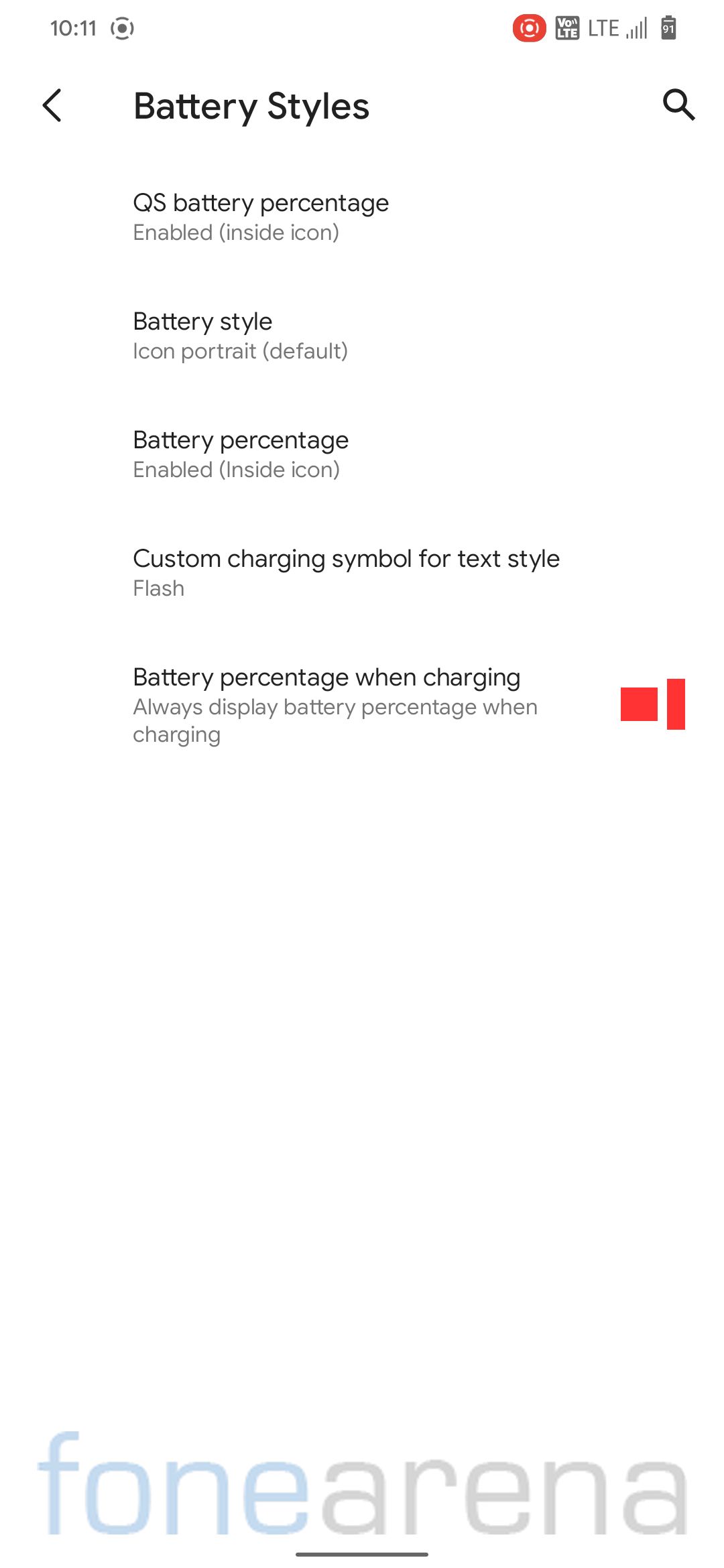
Task: Go back from Battery Styles
Action: coord(52,106)
